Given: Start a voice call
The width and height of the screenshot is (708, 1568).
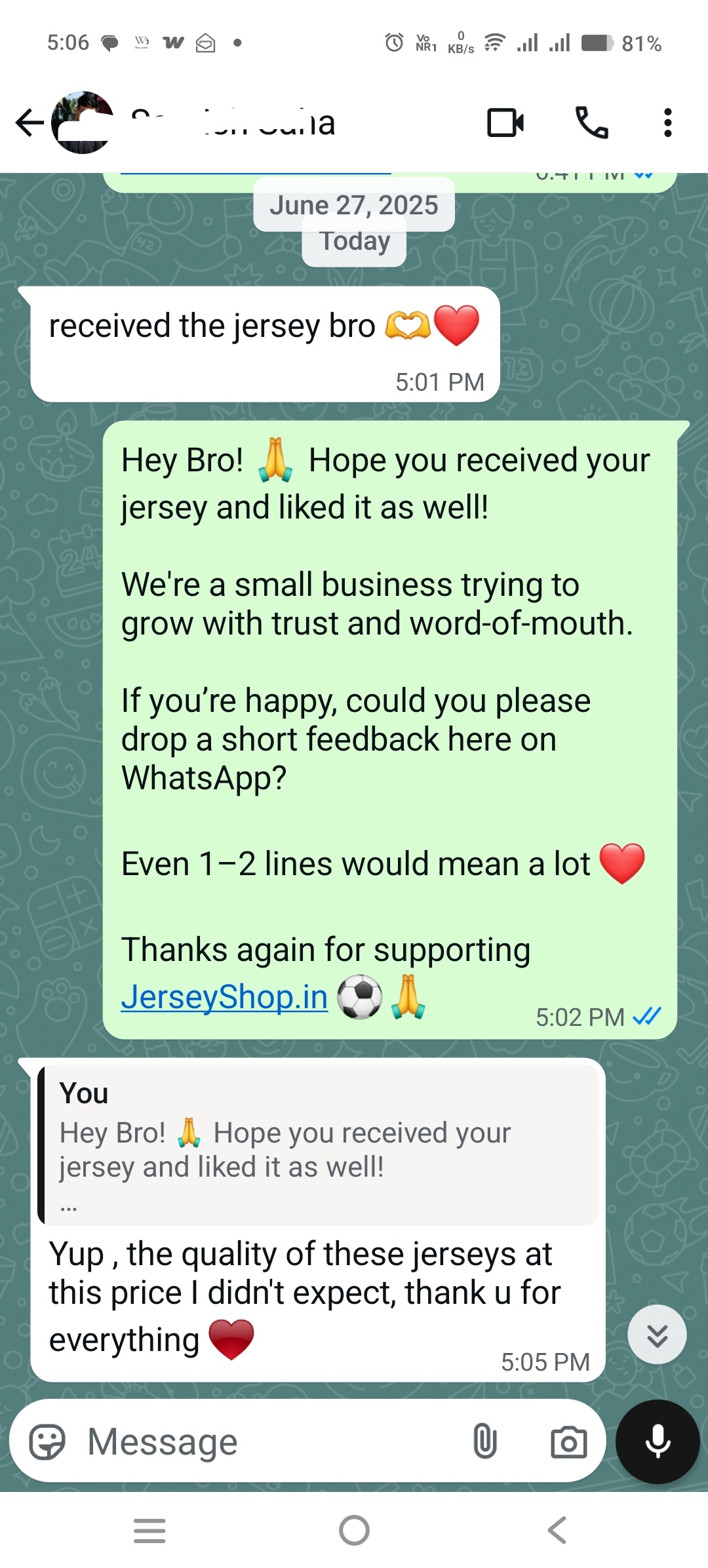Looking at the screenshot, I should pyautogui.click(x=591, y=123).
